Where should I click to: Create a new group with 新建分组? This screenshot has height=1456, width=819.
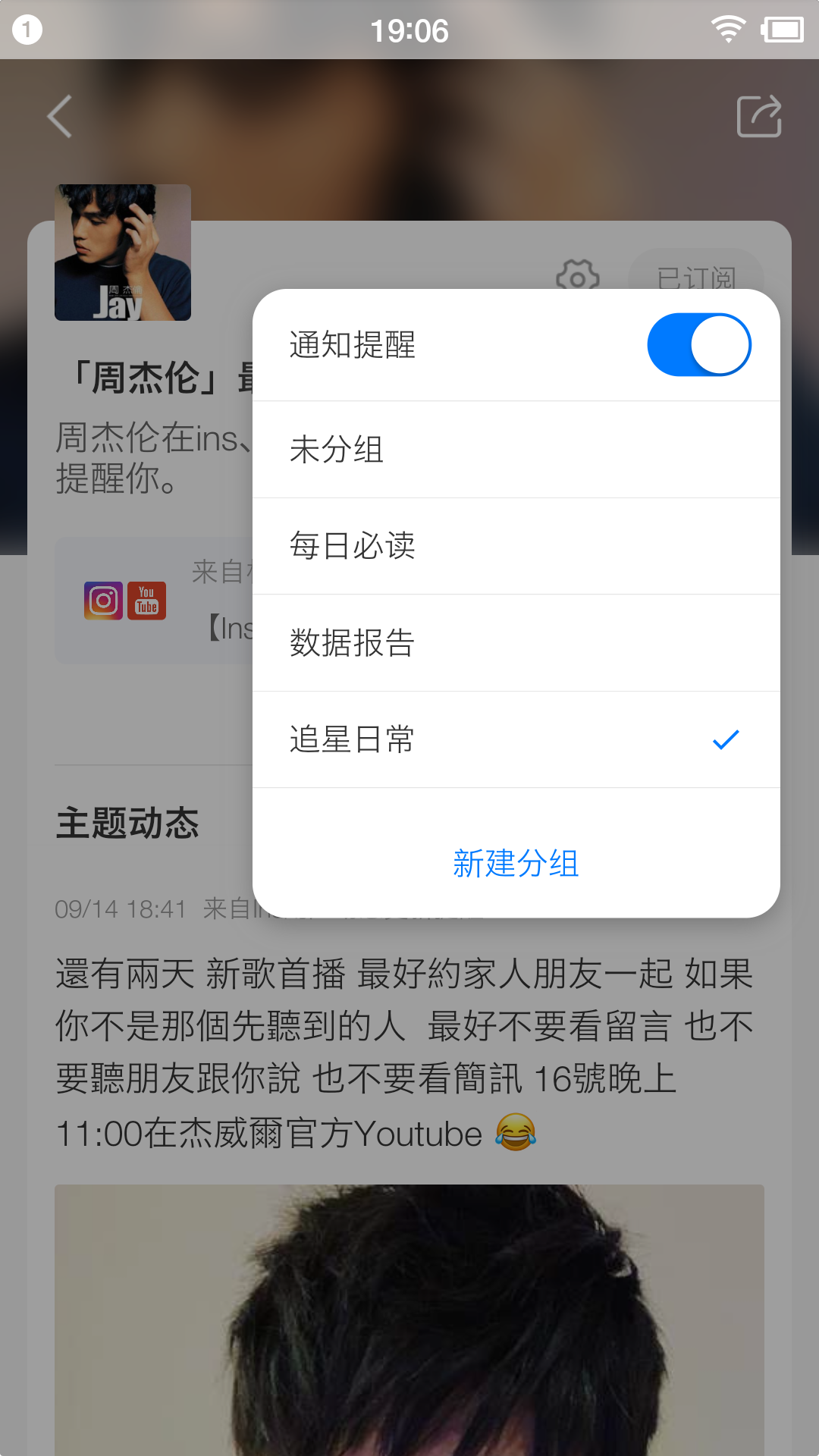[516, 863]
